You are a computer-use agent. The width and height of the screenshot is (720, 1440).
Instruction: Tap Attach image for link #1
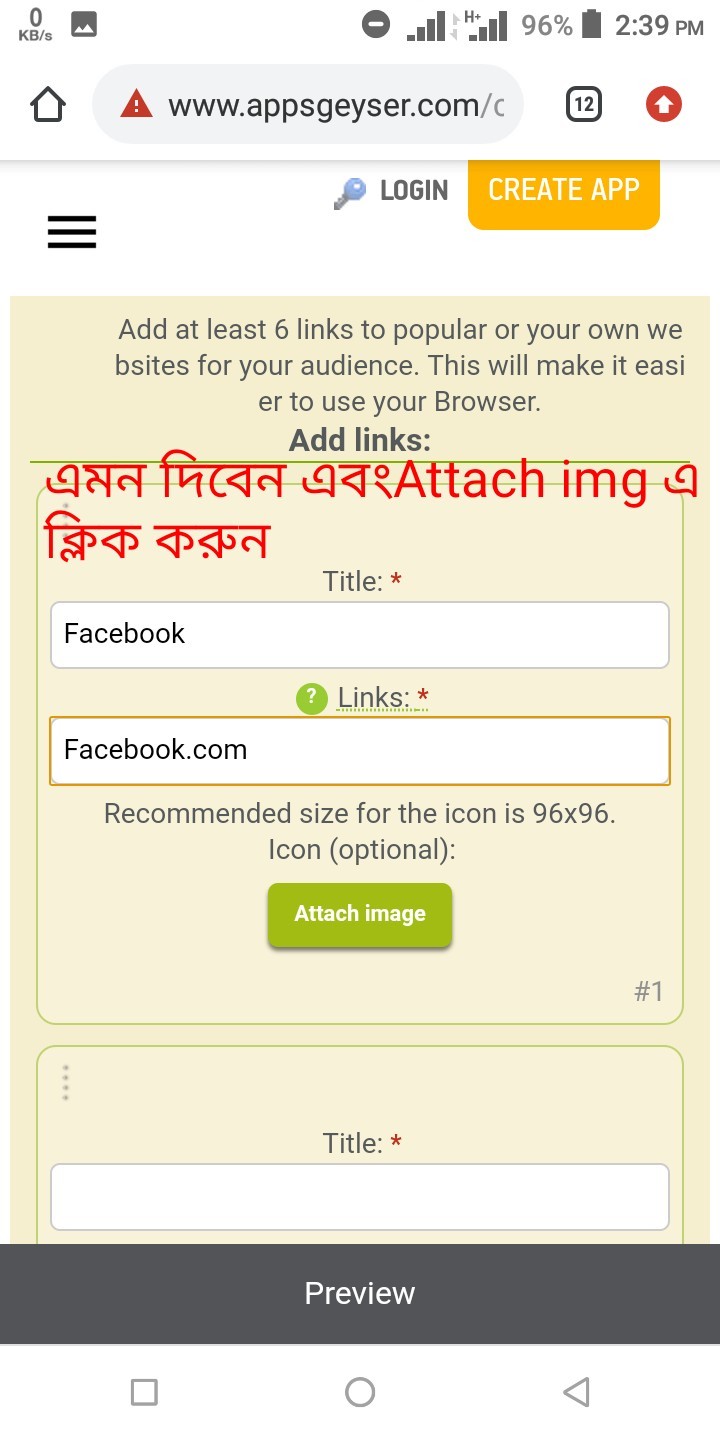click(x=359, y=914)
